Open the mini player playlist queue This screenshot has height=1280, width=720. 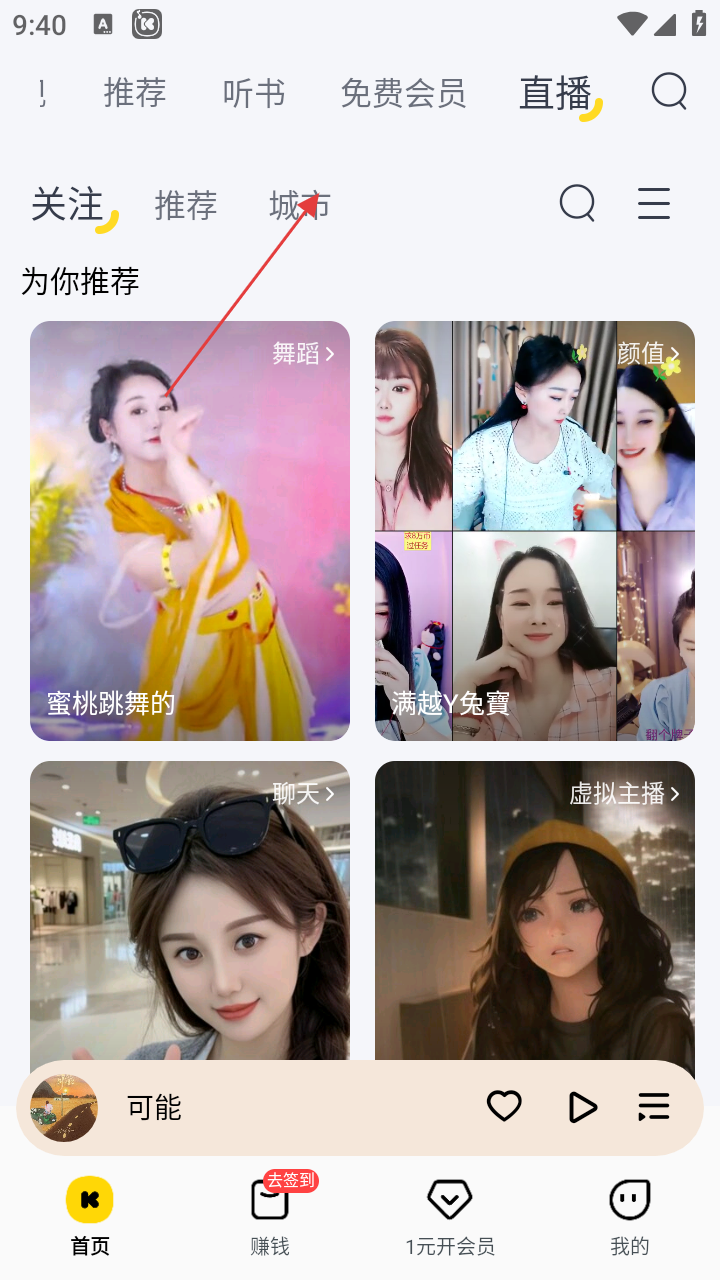point(654,1106)
